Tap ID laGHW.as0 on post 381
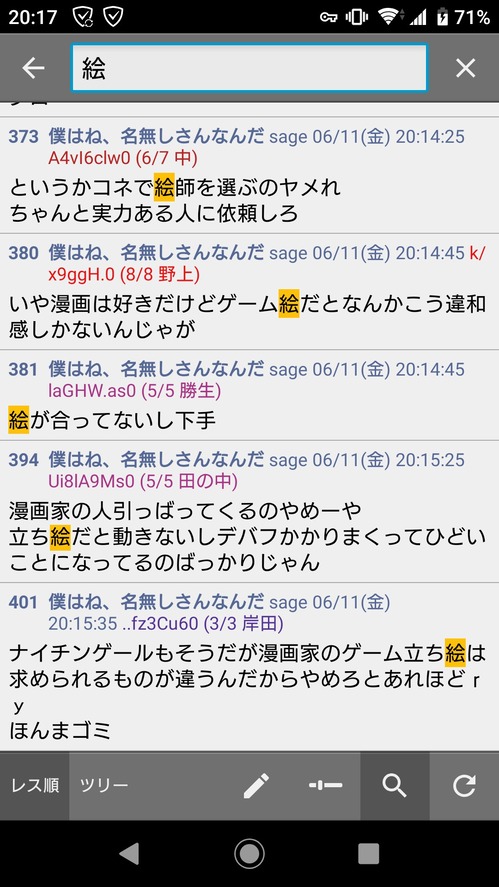This screenshot has width=499, height=887. pos(92,390)
